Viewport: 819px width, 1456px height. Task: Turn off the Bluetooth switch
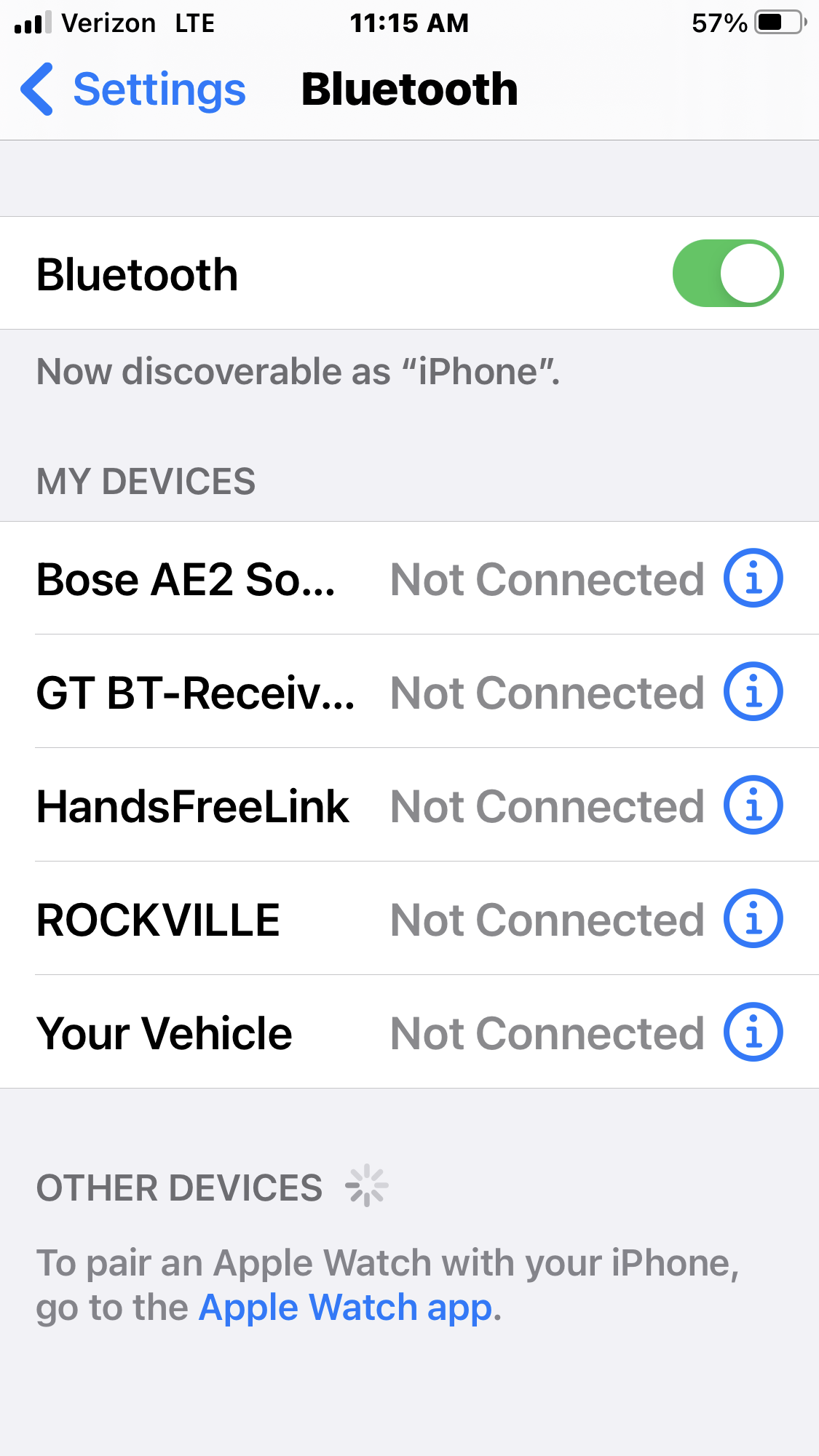[727, 274]
